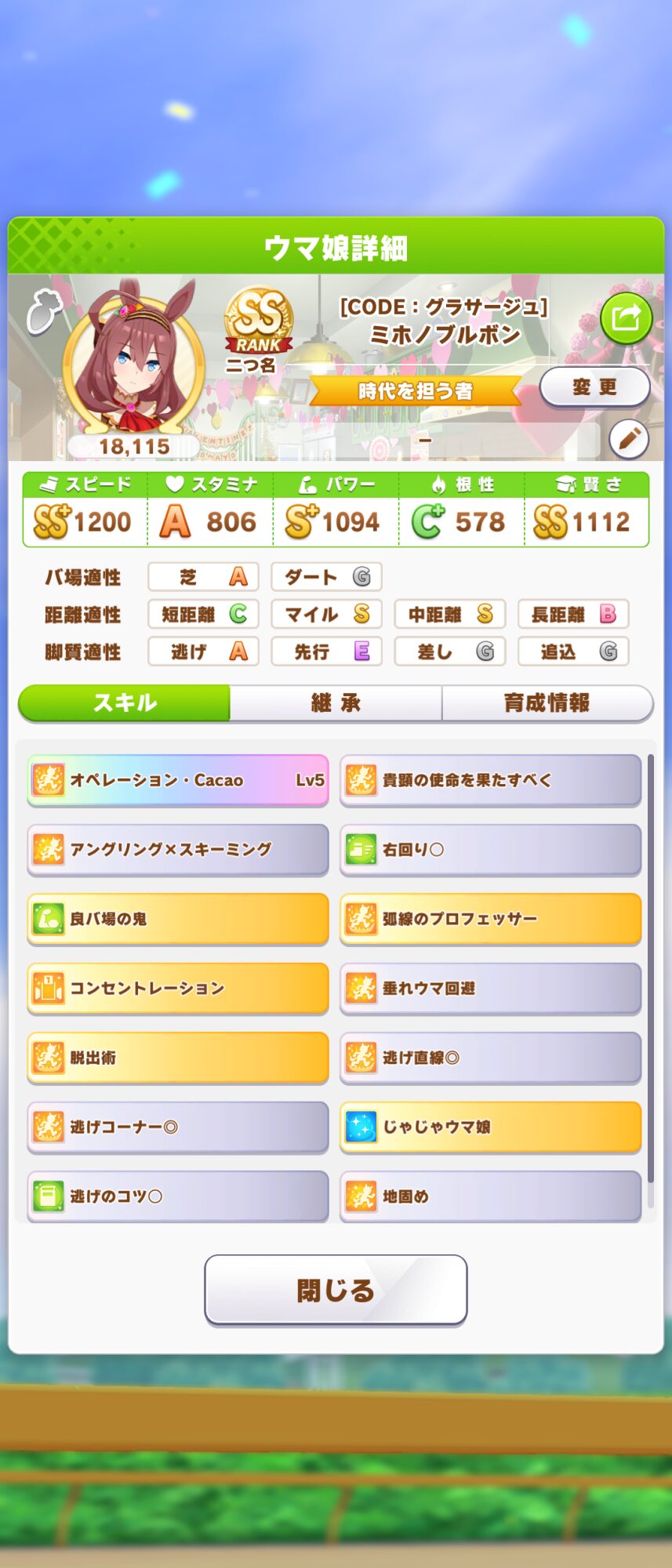Open the 貴顕の使命を果たすべく skill
This screenshot has height=1568, width=672.
(490, 780)
